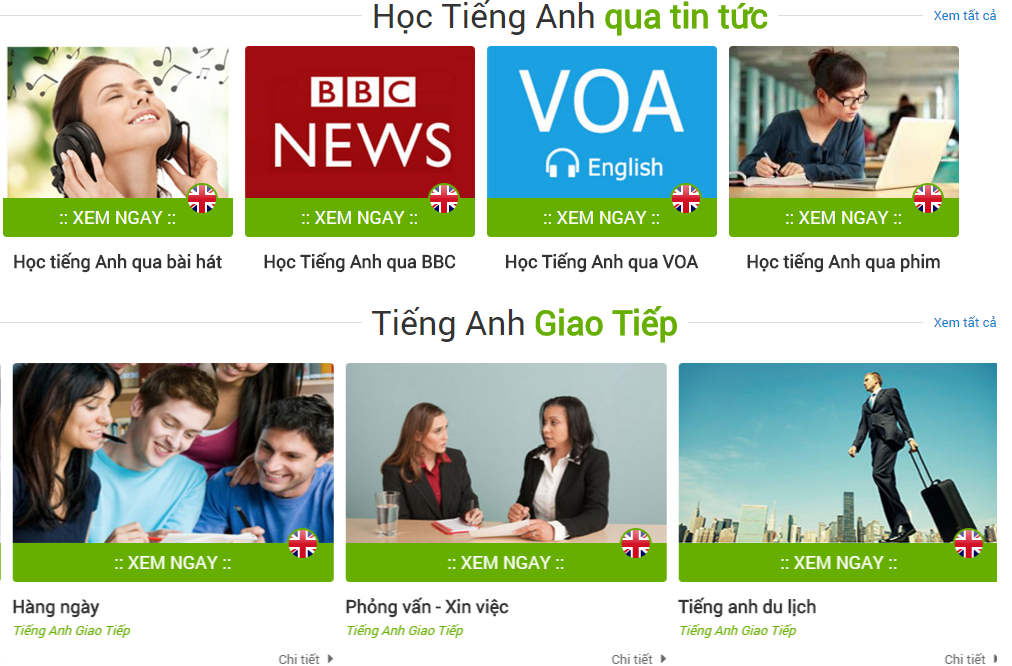
Task: Open the Học tiếng Anh qua bài hát card
Action: pos(118,141)
